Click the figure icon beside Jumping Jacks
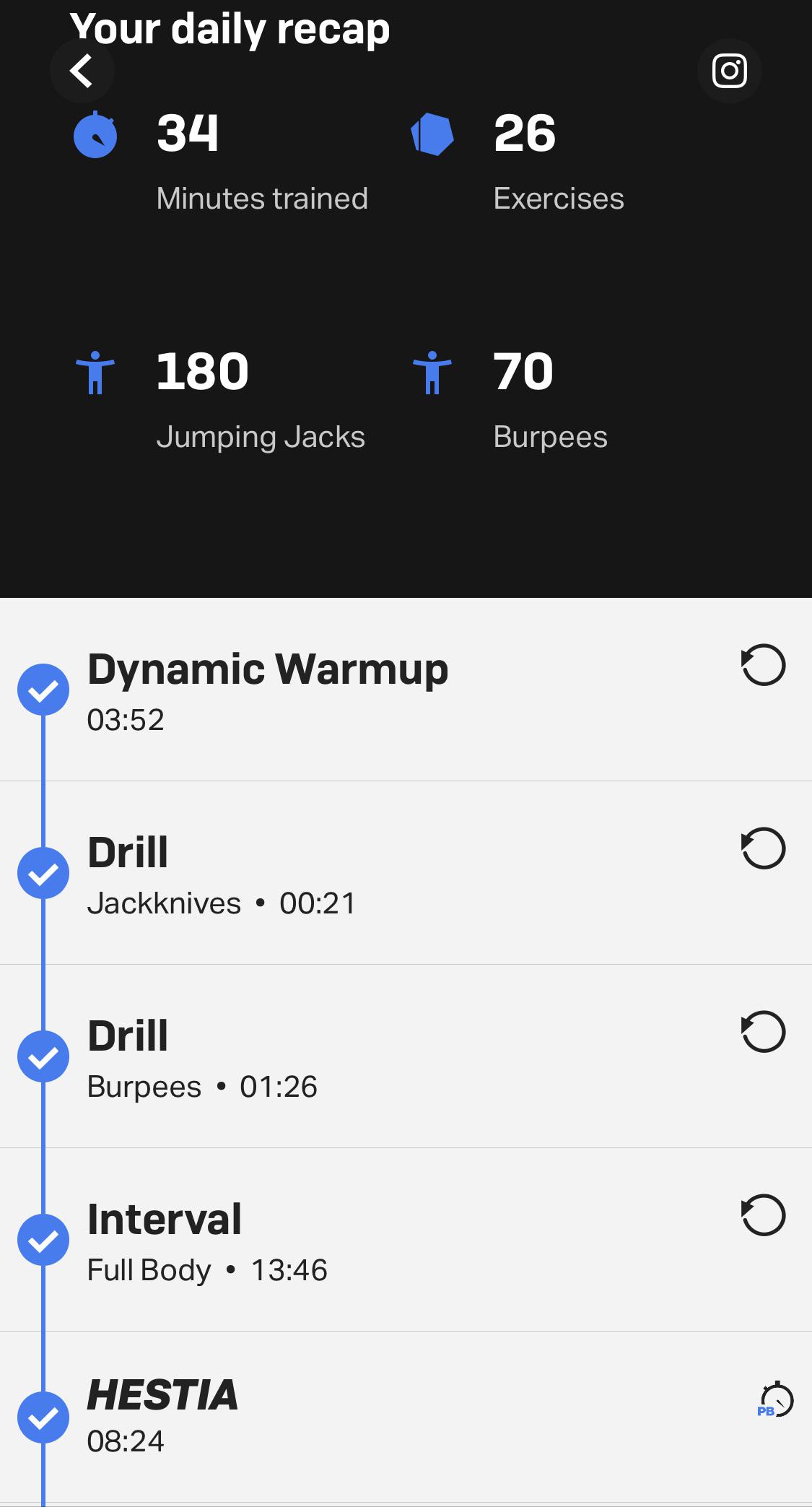The width and height of the screenshot is (812, 1507). 96,373
